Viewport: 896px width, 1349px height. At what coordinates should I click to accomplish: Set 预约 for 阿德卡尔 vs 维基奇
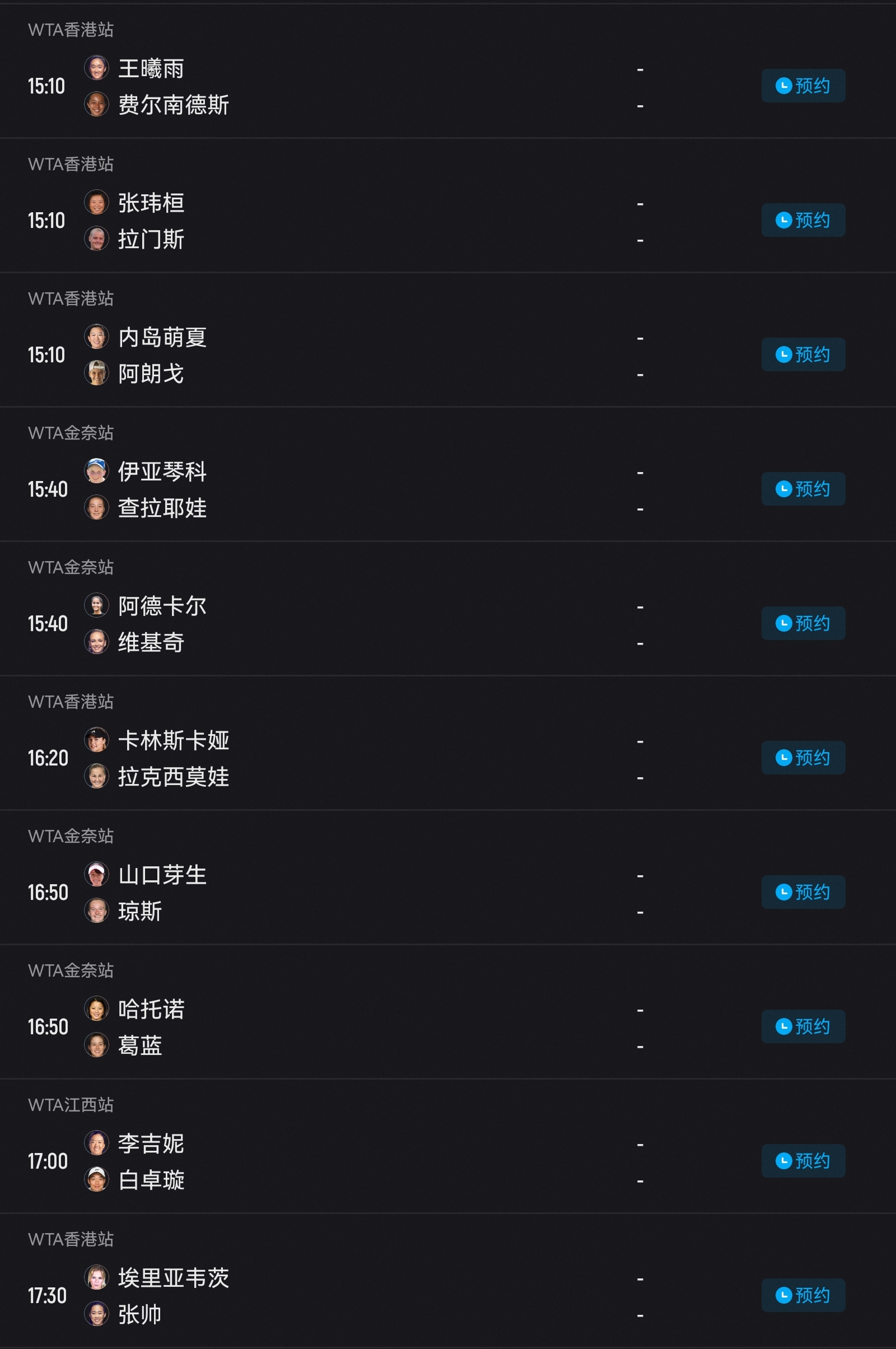click(802, 623)
